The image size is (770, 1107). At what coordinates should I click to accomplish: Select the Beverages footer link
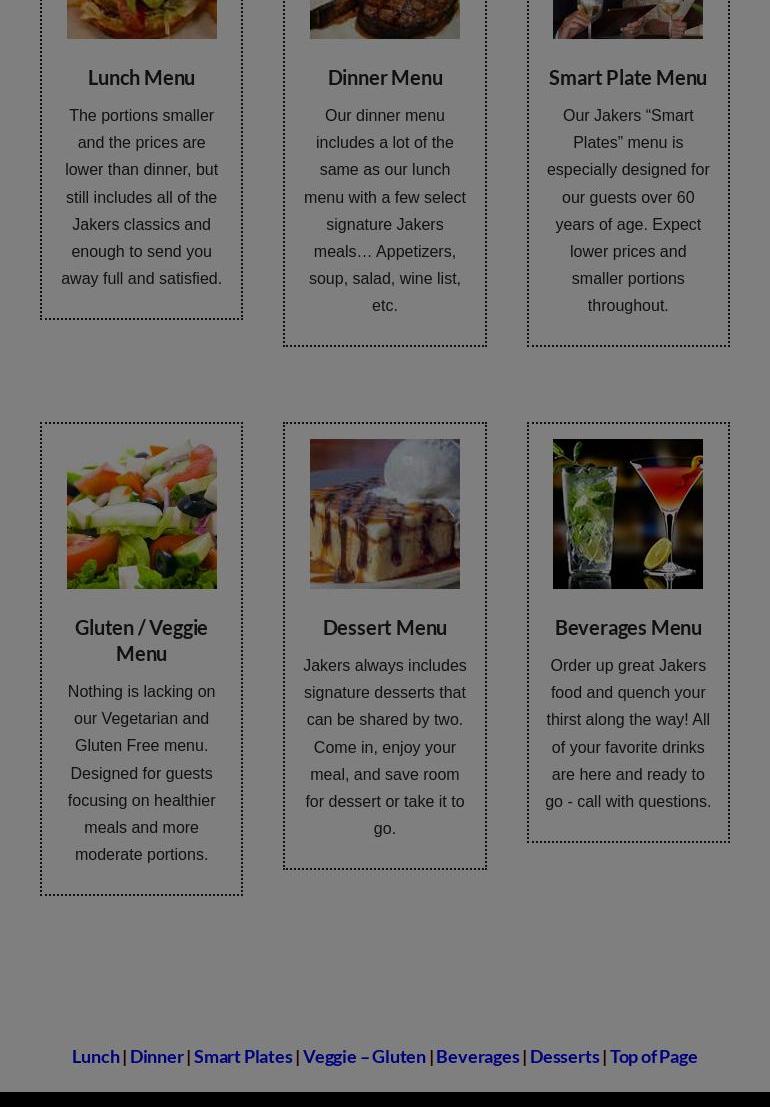click(x=477, y=1056)
